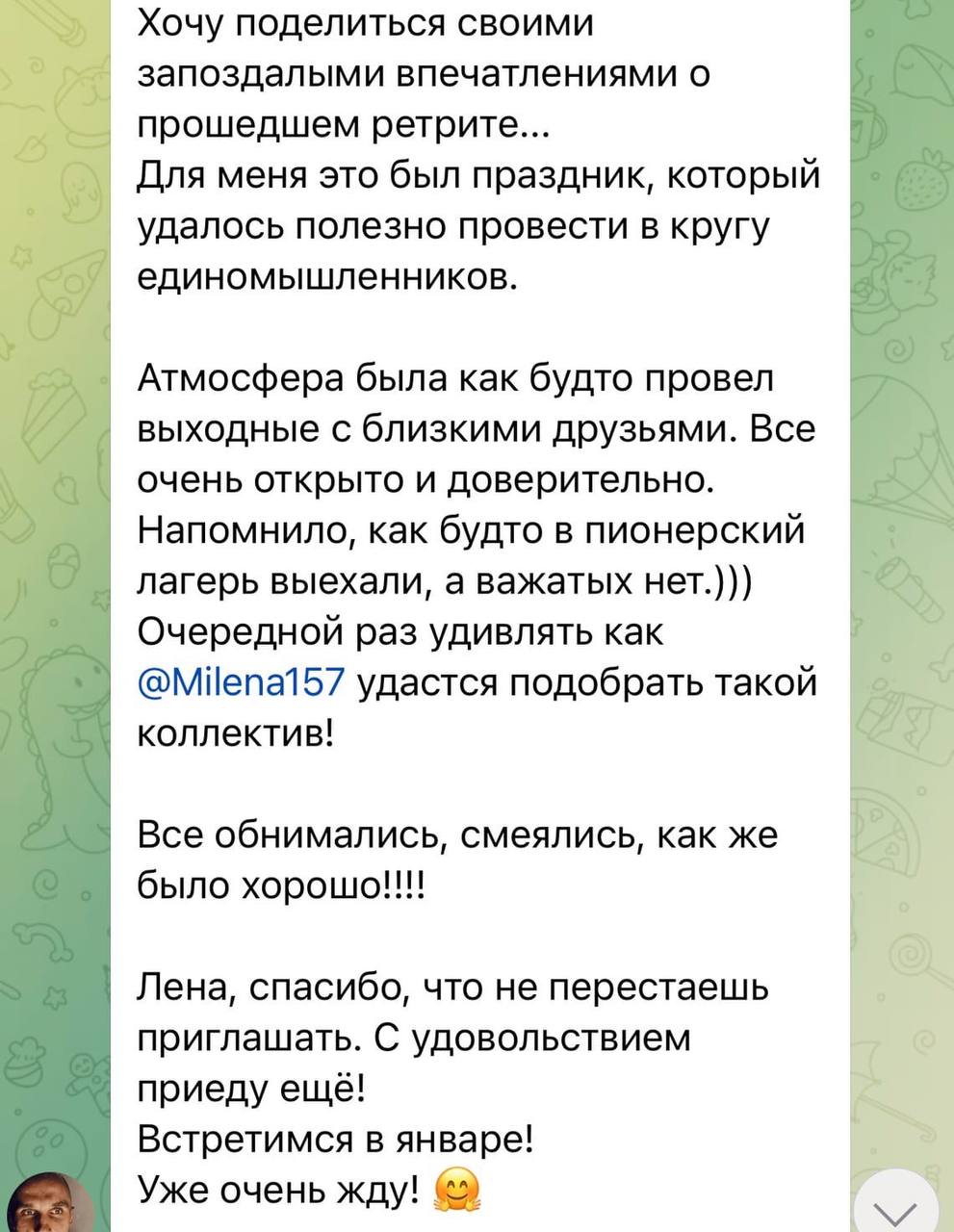Open the @Milena157 mention link
Screen dimensions: 954x1232
click(x=242, y=682)
